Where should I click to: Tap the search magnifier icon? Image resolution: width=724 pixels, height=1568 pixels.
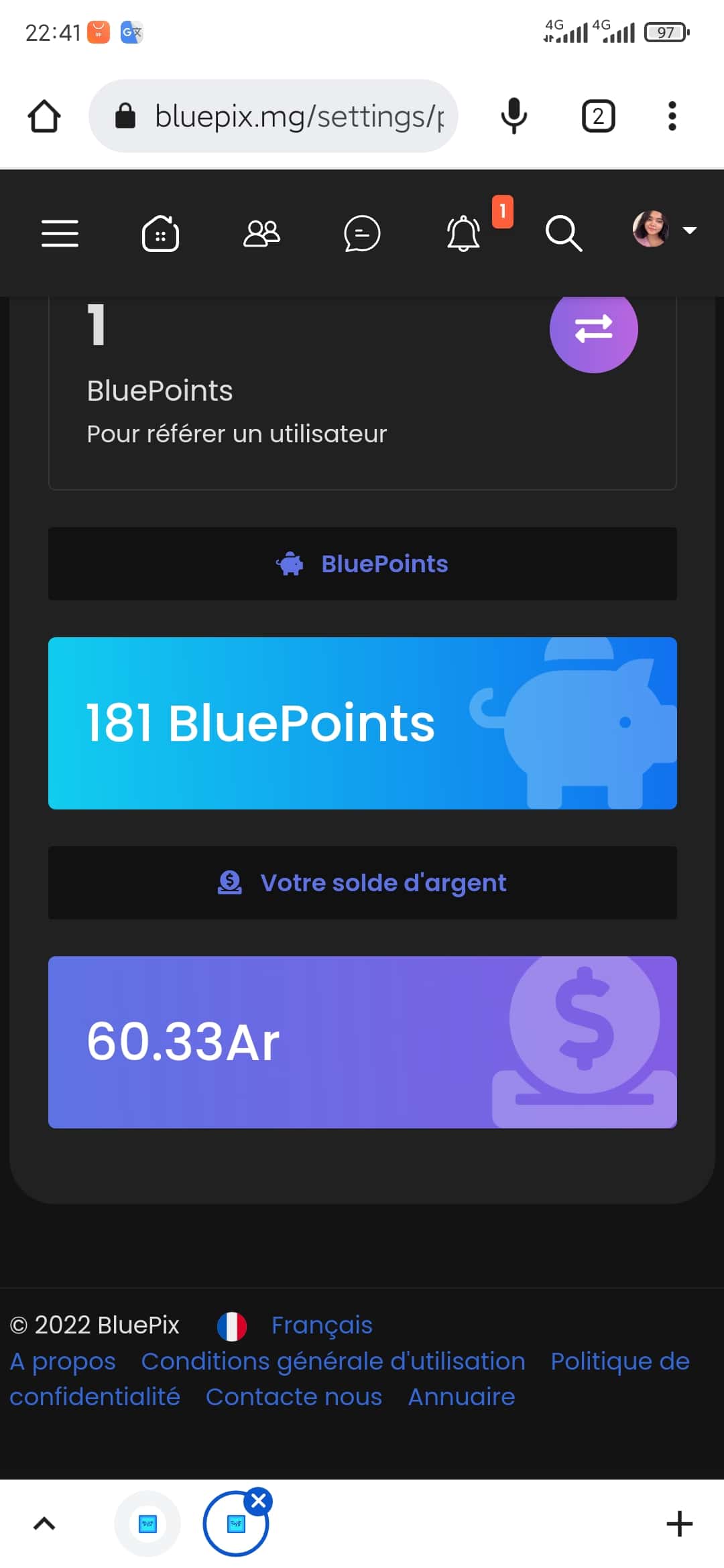tap(563, 233)
